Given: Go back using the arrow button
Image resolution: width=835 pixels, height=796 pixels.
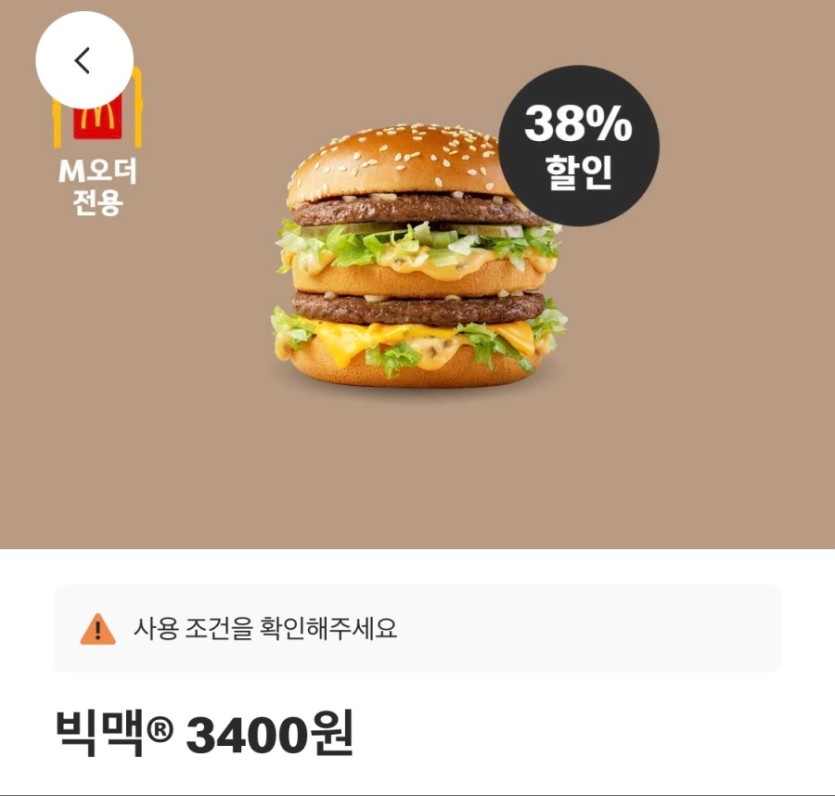Looking at the screenshot, I should click(x=84, y=60).
